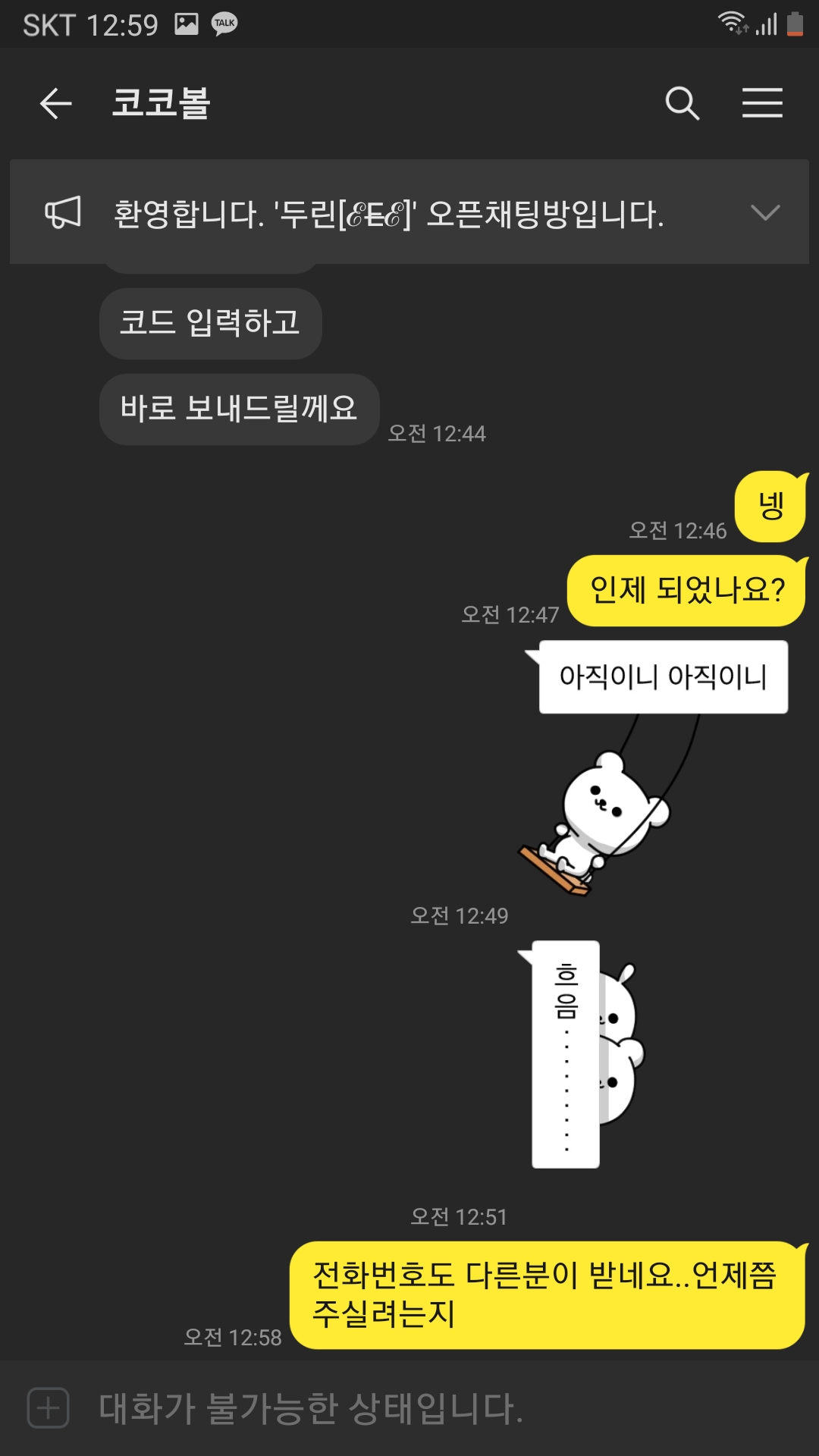The height and width of the screenshot is (1456, 819).
Task: View the 아직이니 swinging bear emoticon
Action: click(x=607, y=804)
